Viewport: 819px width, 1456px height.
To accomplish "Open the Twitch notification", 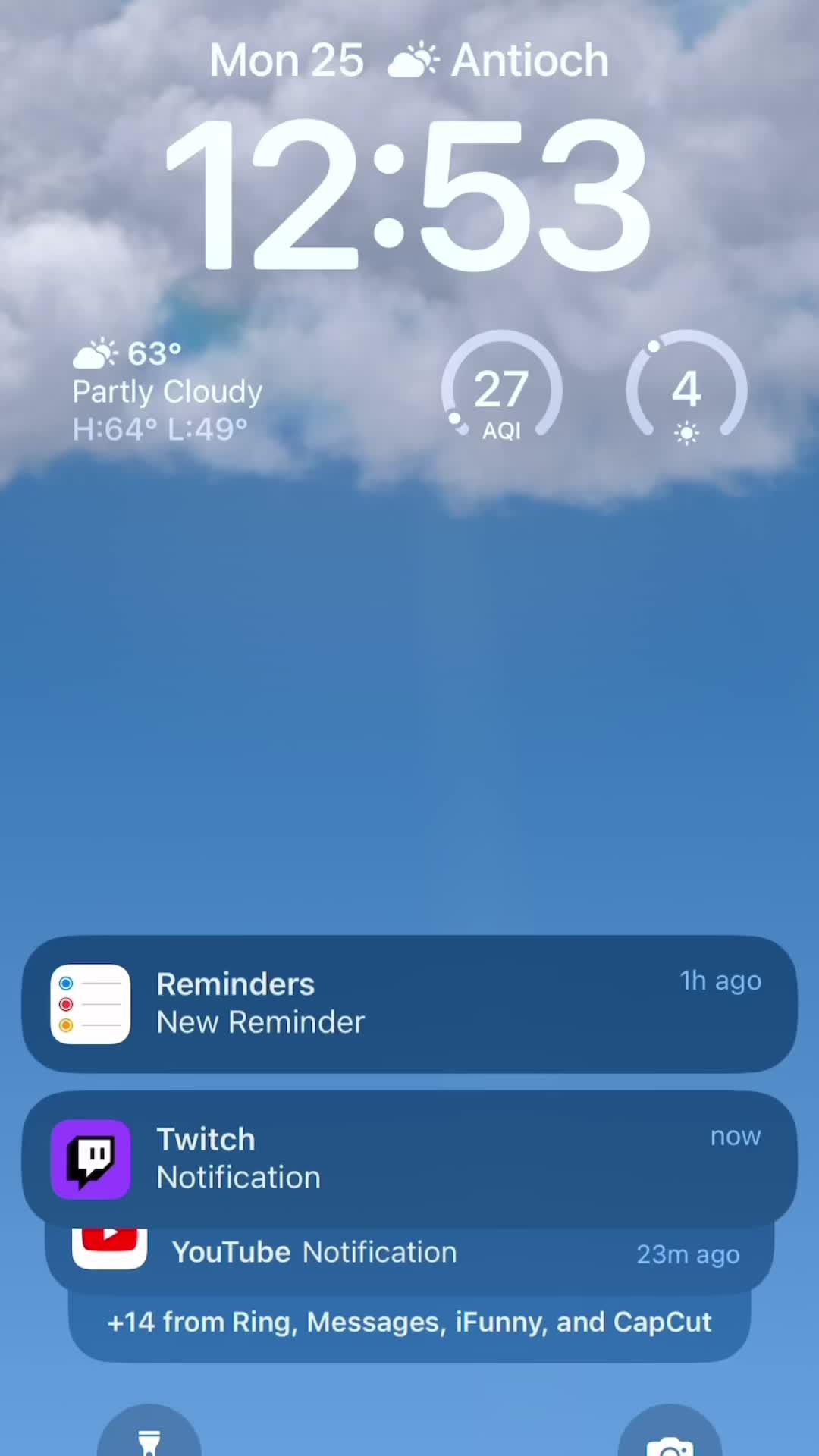I will (409, 1158).
